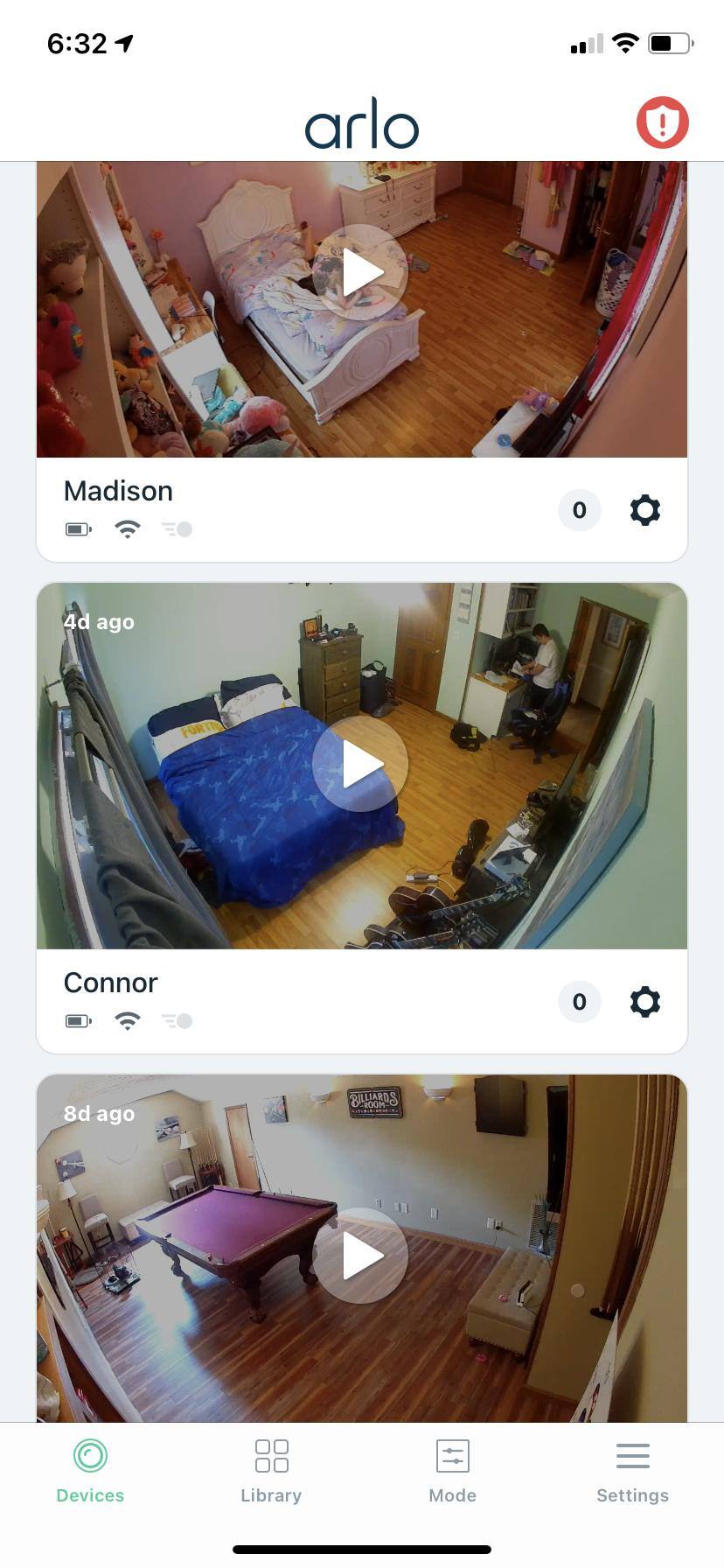Select the Devices tab
Viewport: 724px width, 1568px height.
pyautogui.click(x=90, y=1472)
